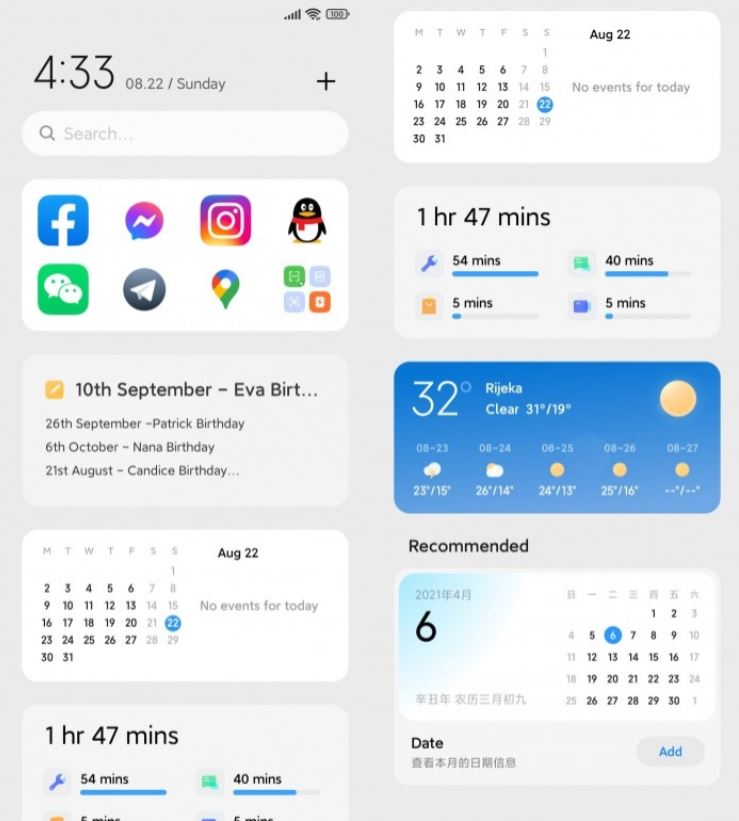Image resolution: width=739 pixels, height=821 pixels.
Task: Open the Messenger app
Action: click(x=144, y=221)
